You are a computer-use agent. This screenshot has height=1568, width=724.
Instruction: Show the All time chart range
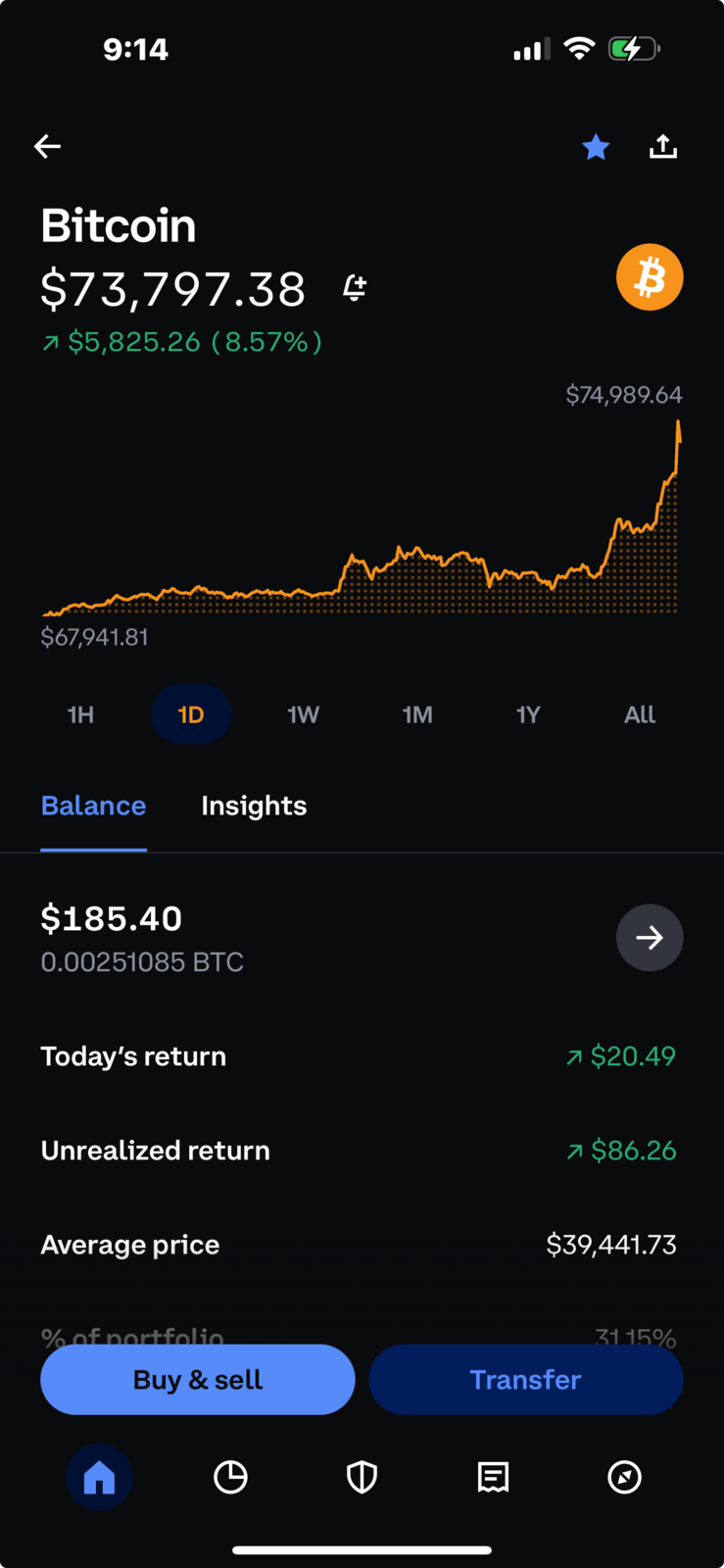click(x=640, y=714)
